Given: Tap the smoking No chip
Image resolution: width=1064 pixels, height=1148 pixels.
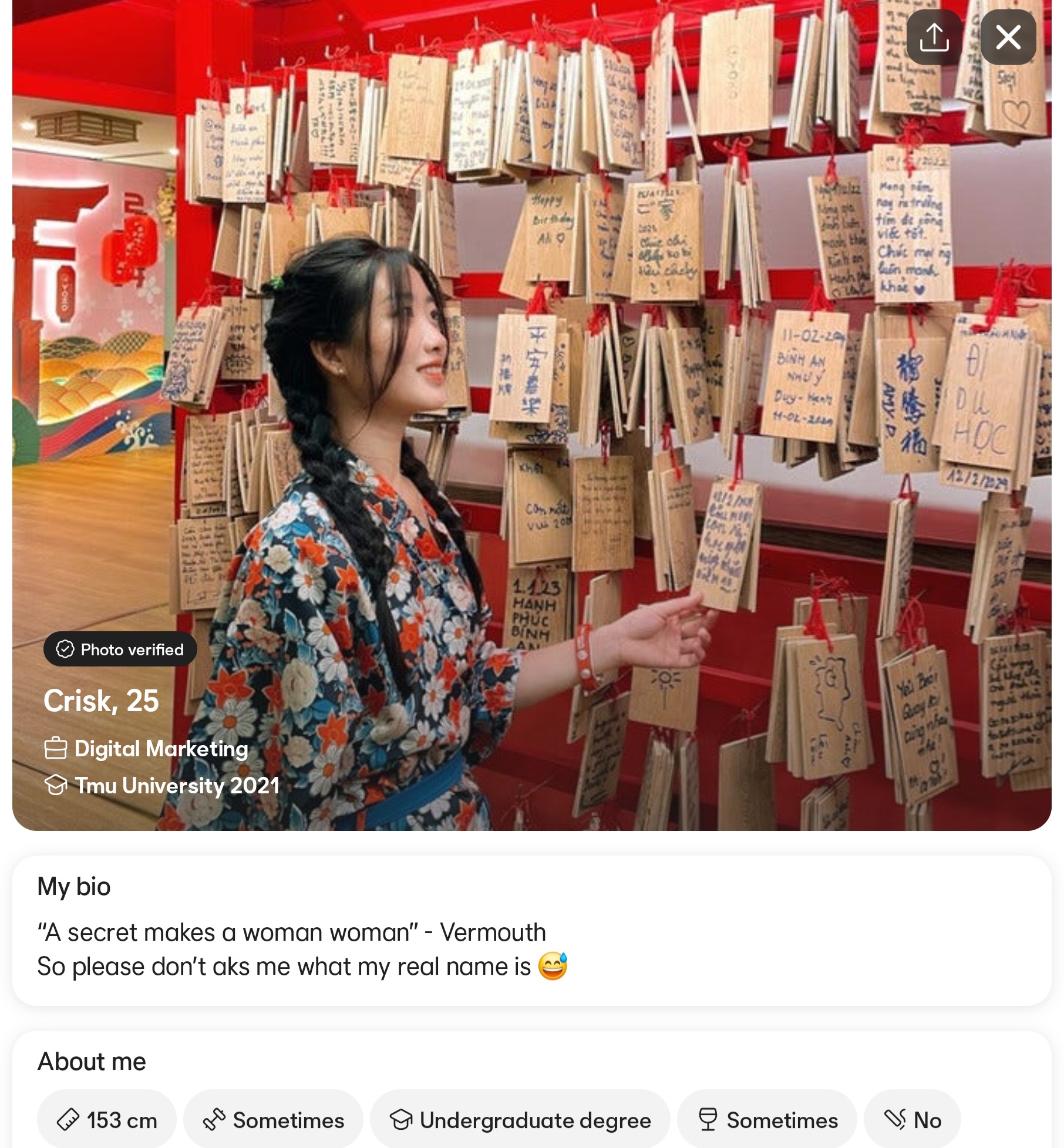Looking at the screenshot, I should [x=912, y=1119].
